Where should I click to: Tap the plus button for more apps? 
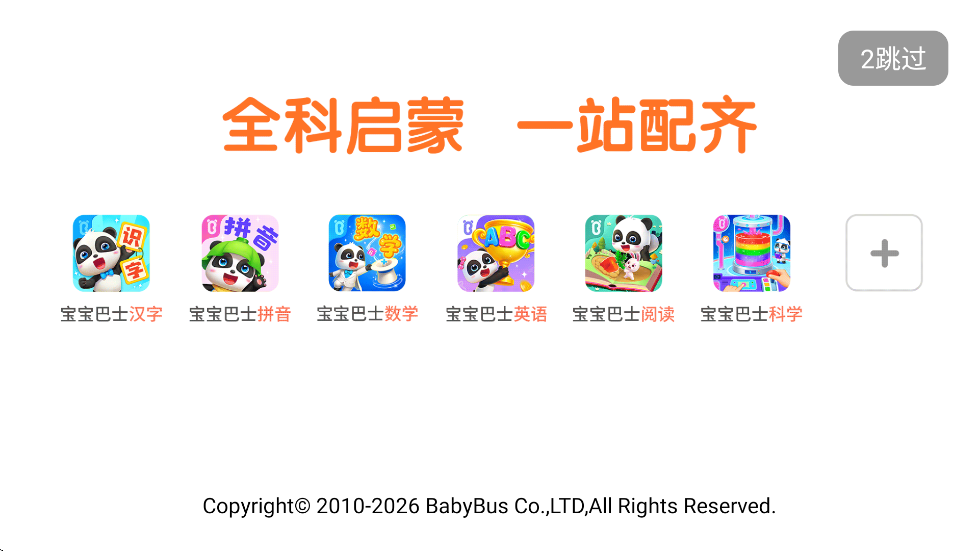(884, 253)
